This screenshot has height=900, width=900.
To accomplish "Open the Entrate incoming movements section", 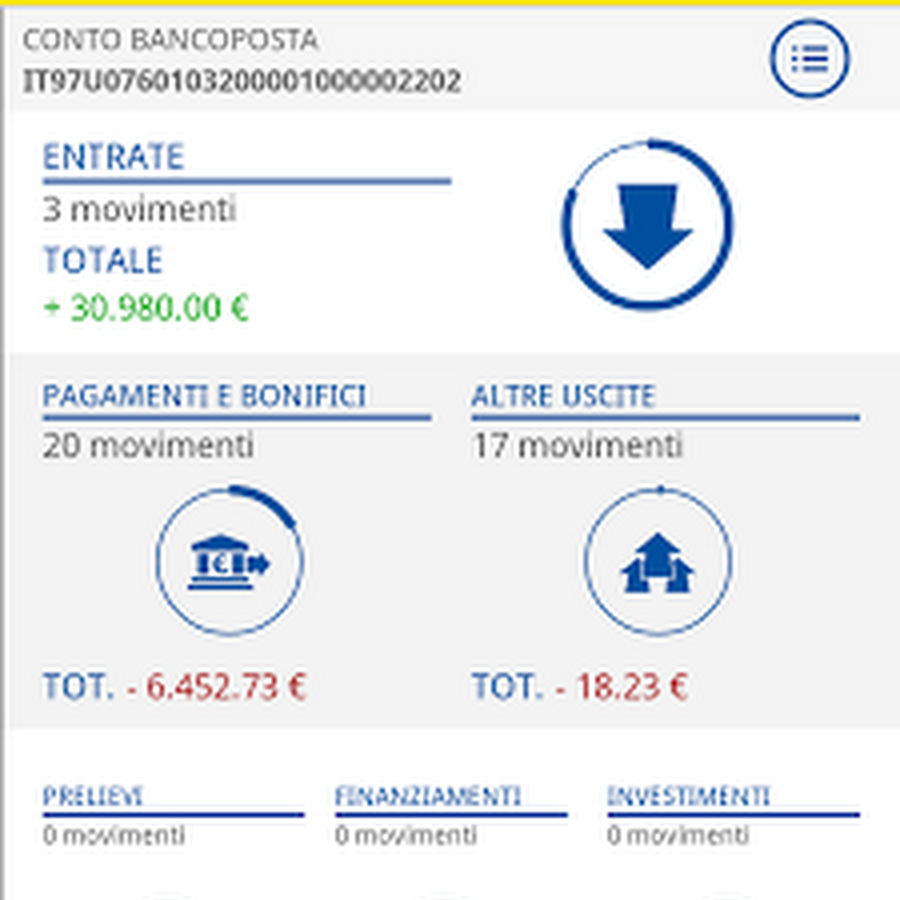I will pyautogui.click(x=647, y=224).
